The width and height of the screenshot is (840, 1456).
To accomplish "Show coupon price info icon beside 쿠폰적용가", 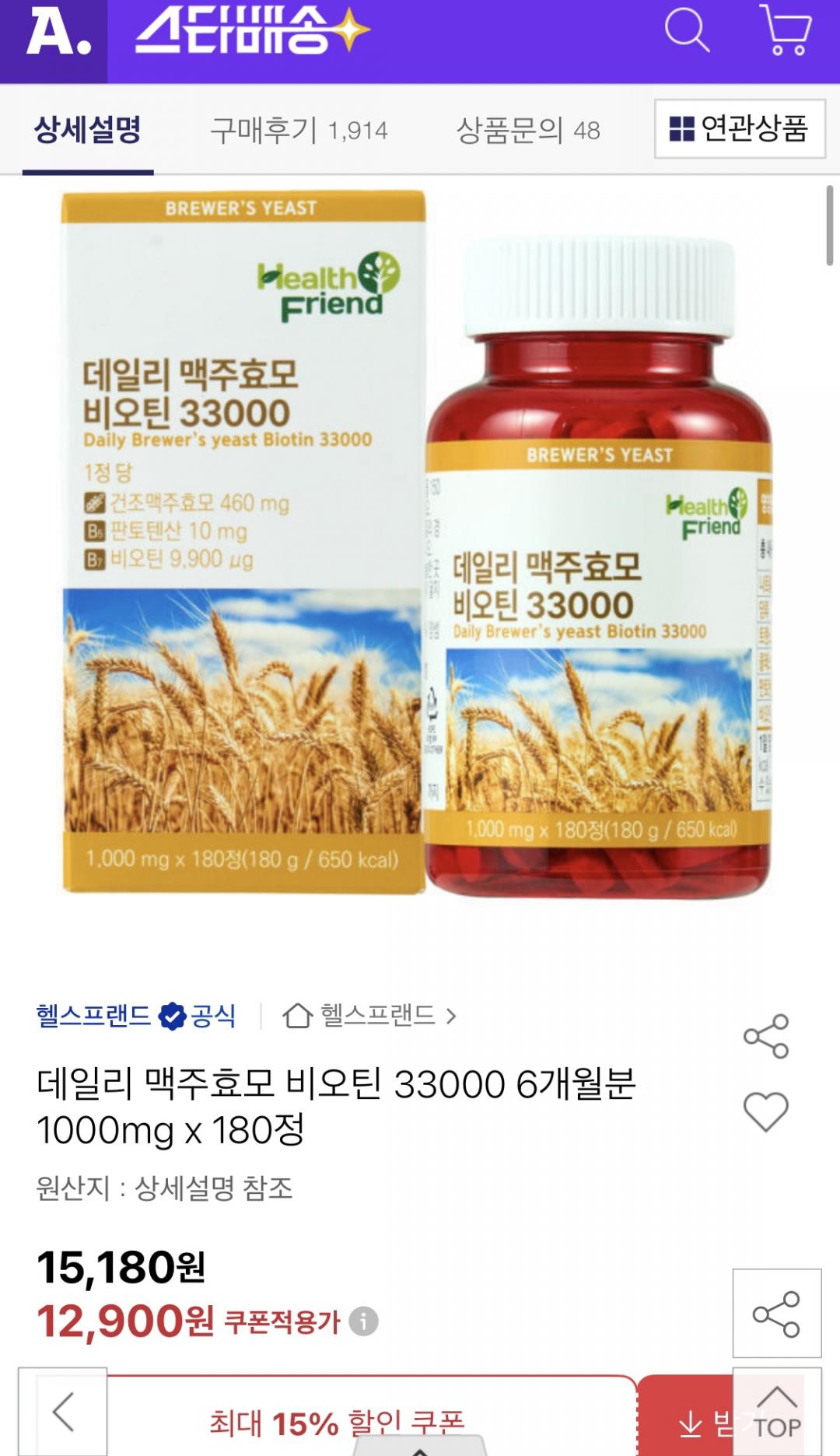I will coord(363,1321).
